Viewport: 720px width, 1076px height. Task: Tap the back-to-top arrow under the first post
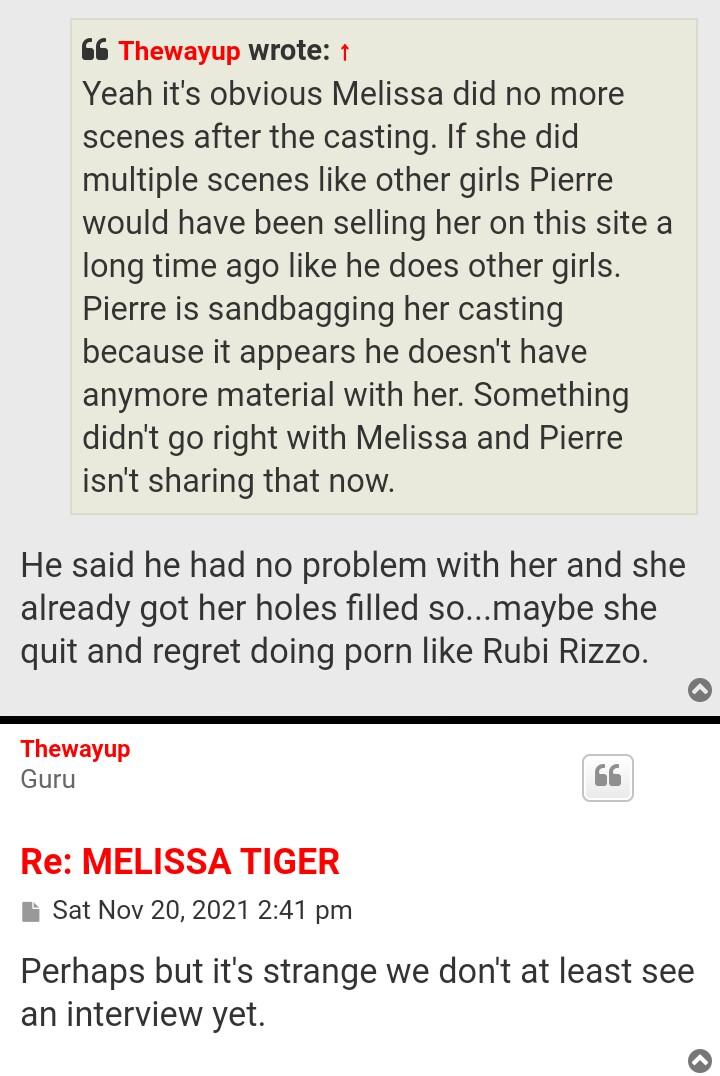[700, 689]
